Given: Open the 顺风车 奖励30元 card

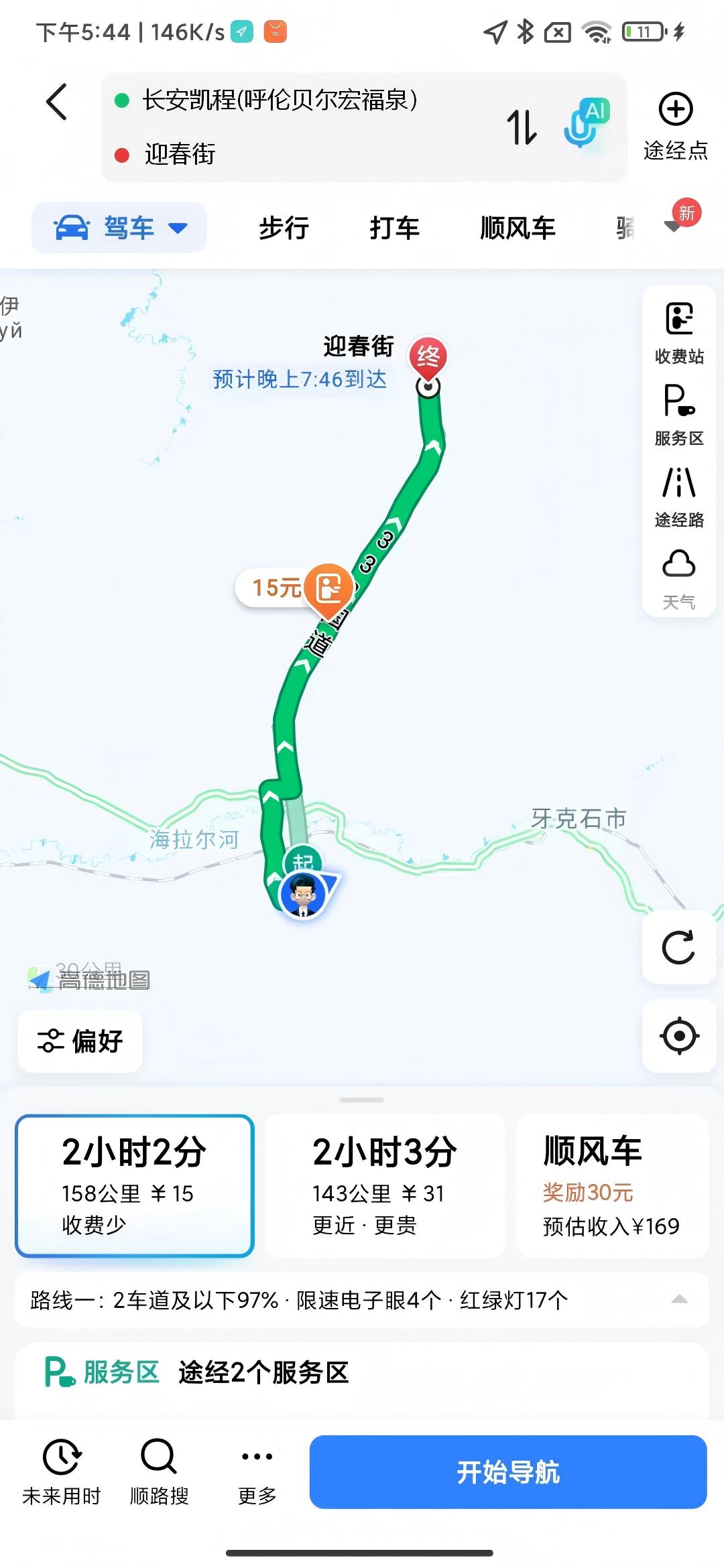Looking at the screenshot, I should 611,1185.
